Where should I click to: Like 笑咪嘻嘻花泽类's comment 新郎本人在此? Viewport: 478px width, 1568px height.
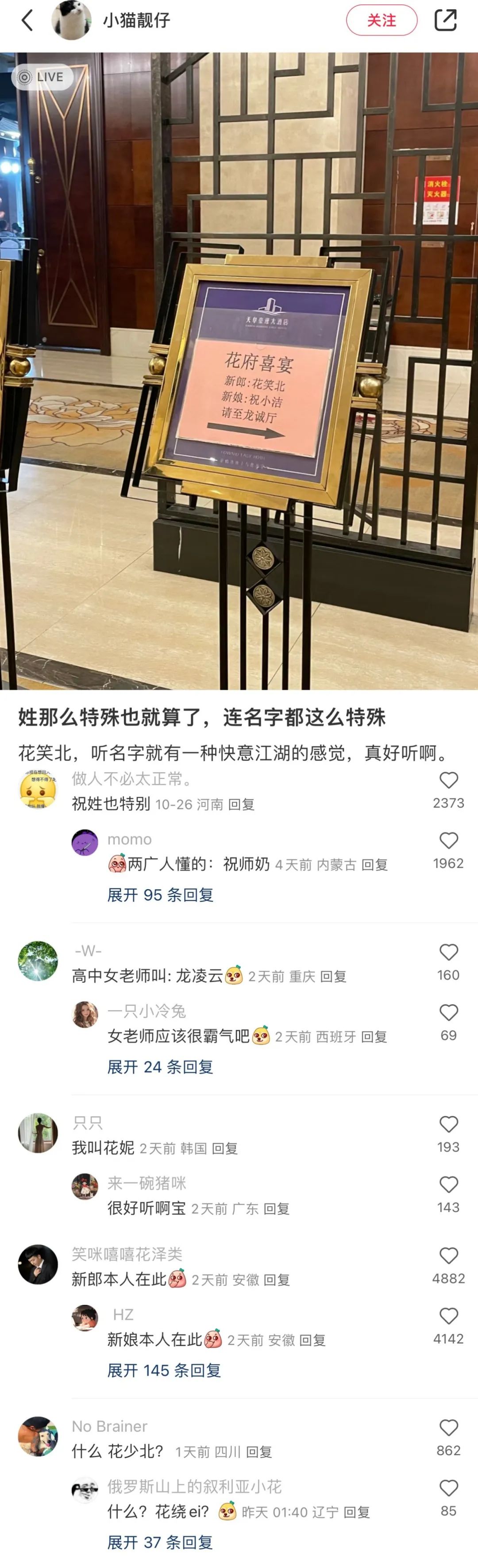[x=448, y=1256]
